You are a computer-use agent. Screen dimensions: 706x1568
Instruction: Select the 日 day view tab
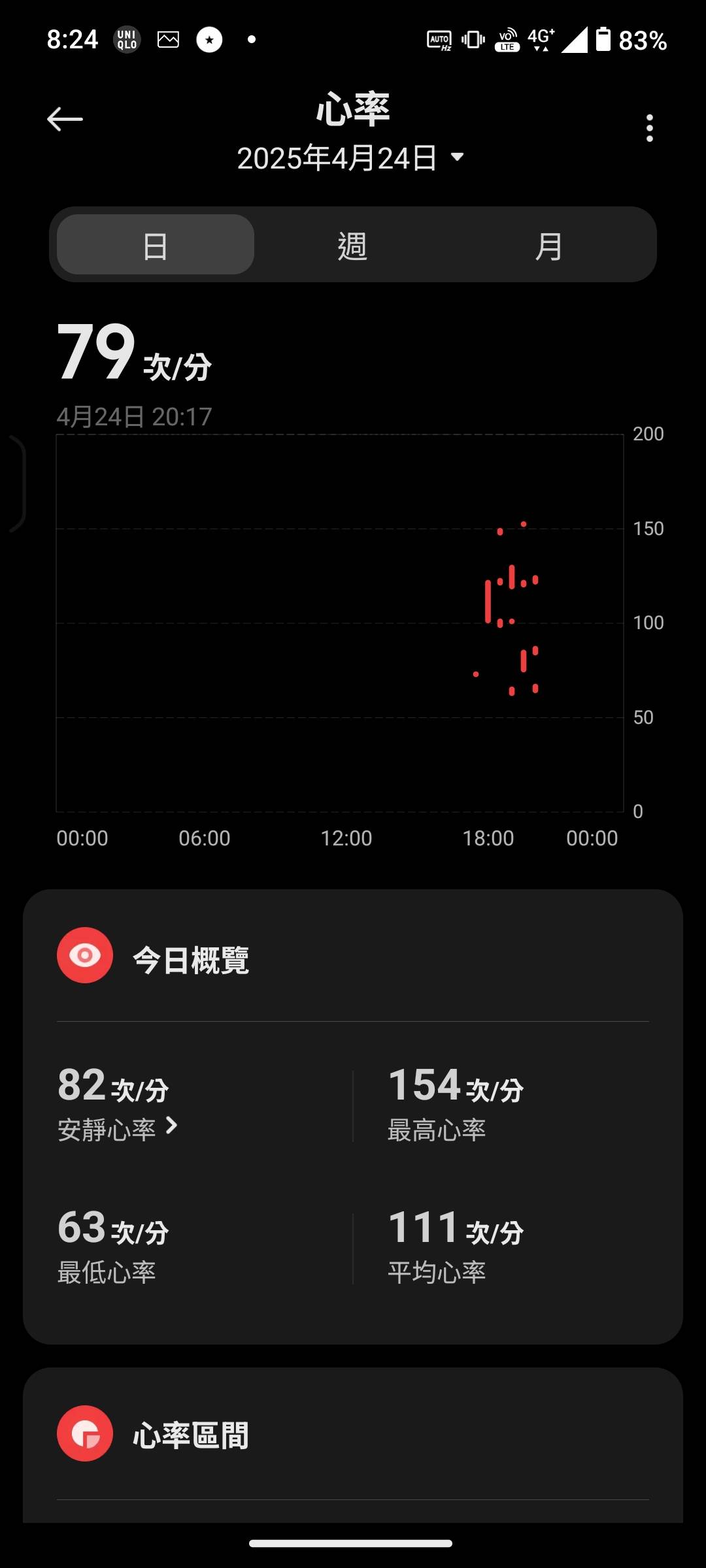pyautogui.click(x=156, y=245)
